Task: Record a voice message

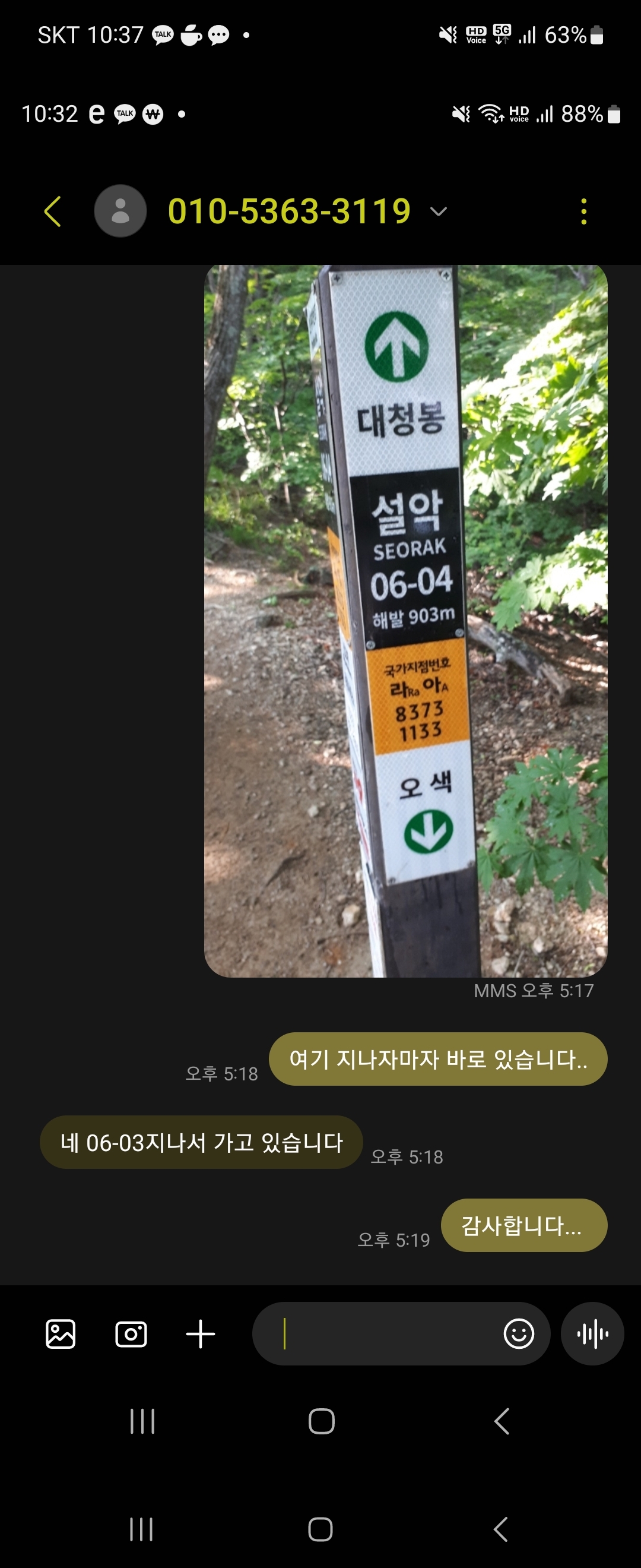Action: 592,1334
